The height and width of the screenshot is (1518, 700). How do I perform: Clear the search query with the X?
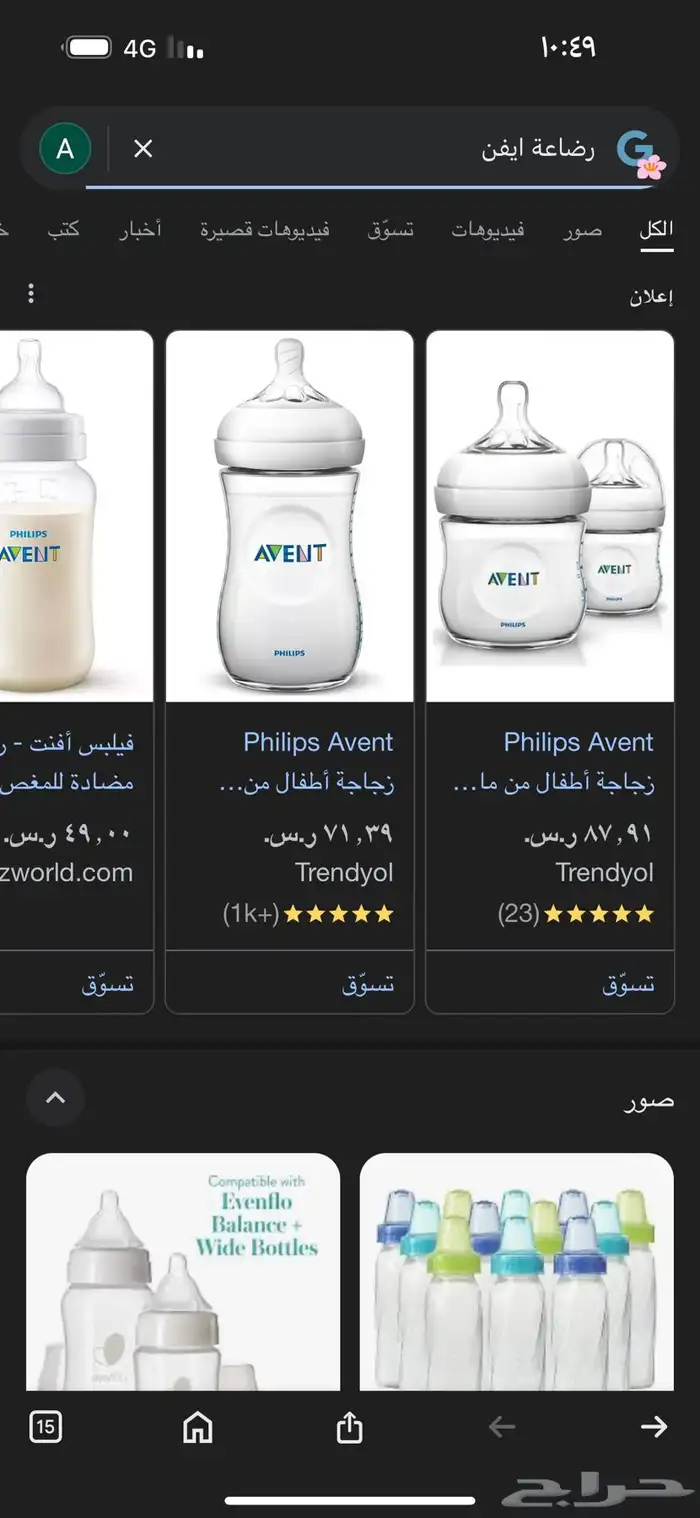(x=143, y=149)
